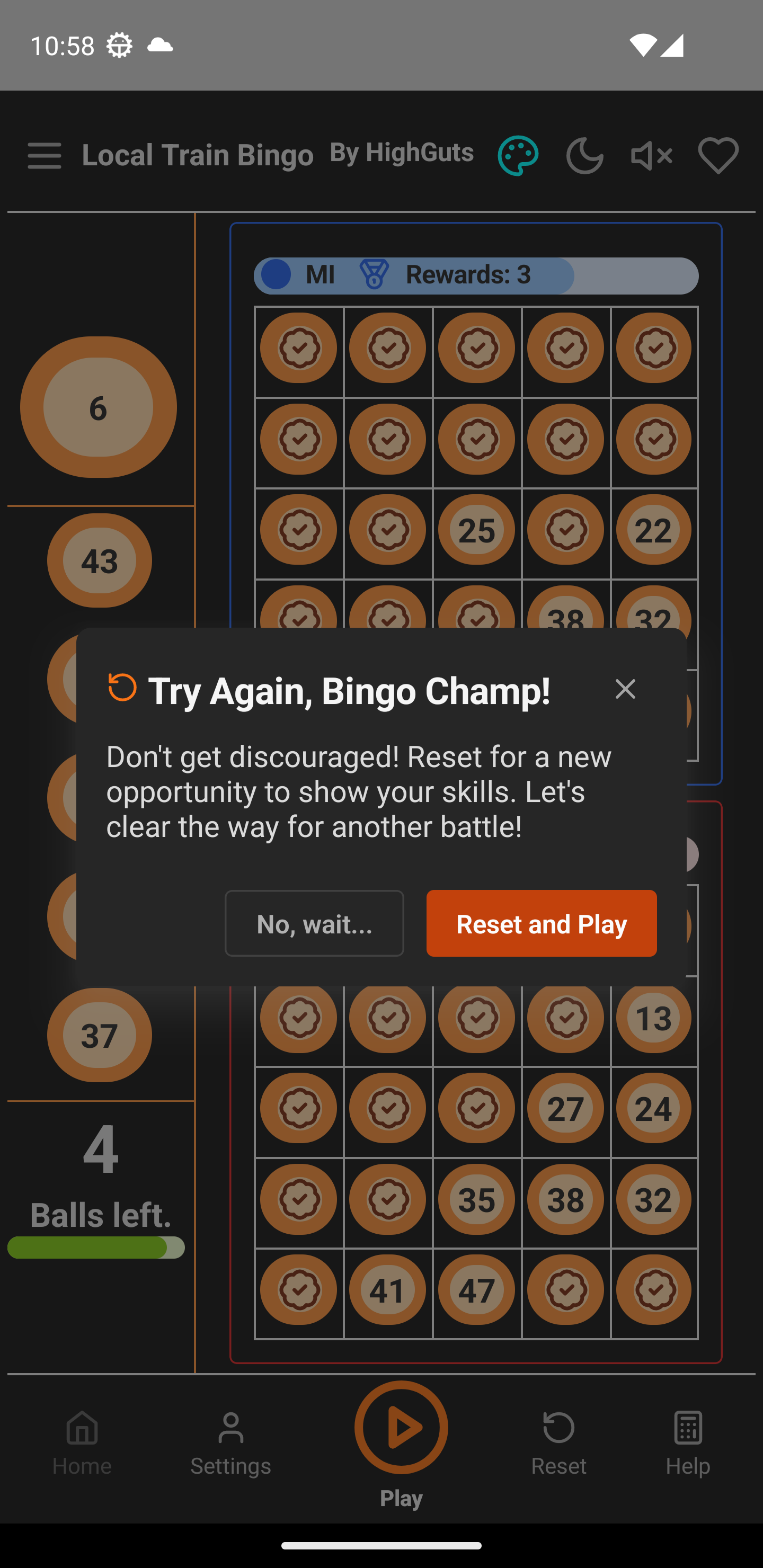
Task: Go to the Home tab
Action: tap(82, 1442)
